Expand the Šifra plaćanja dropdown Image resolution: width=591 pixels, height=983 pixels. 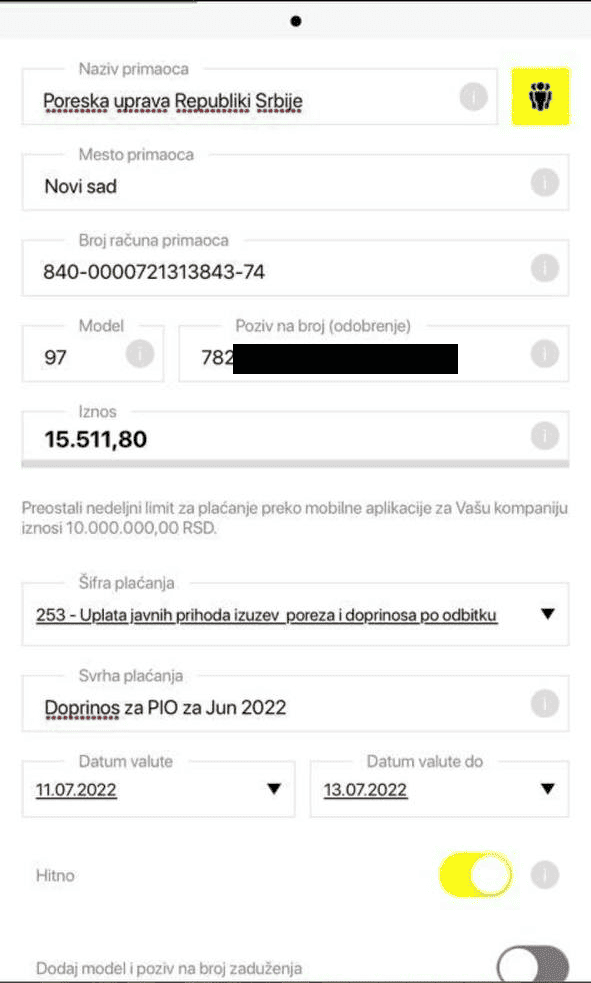tap(295, 614)
